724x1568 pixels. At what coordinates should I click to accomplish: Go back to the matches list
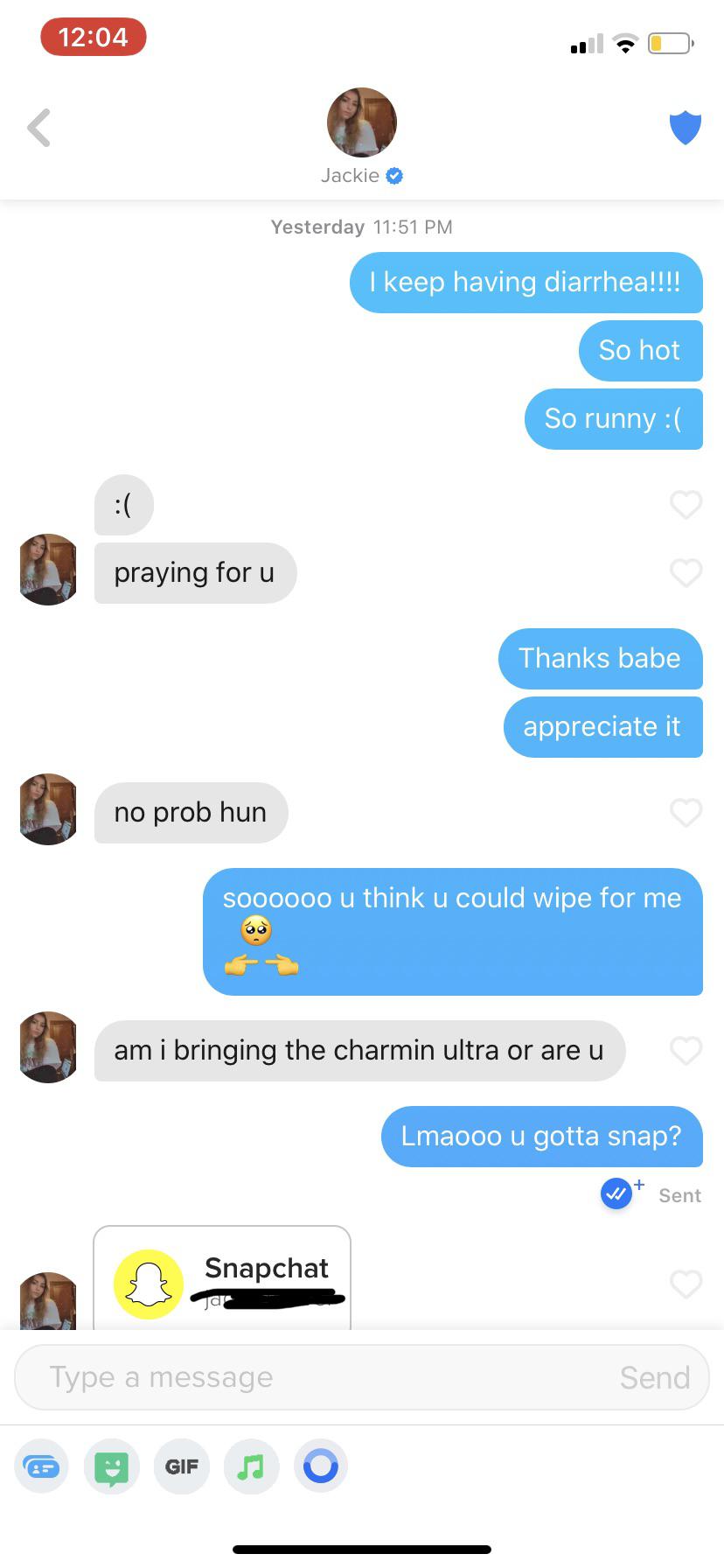click(x=39, y=128)
